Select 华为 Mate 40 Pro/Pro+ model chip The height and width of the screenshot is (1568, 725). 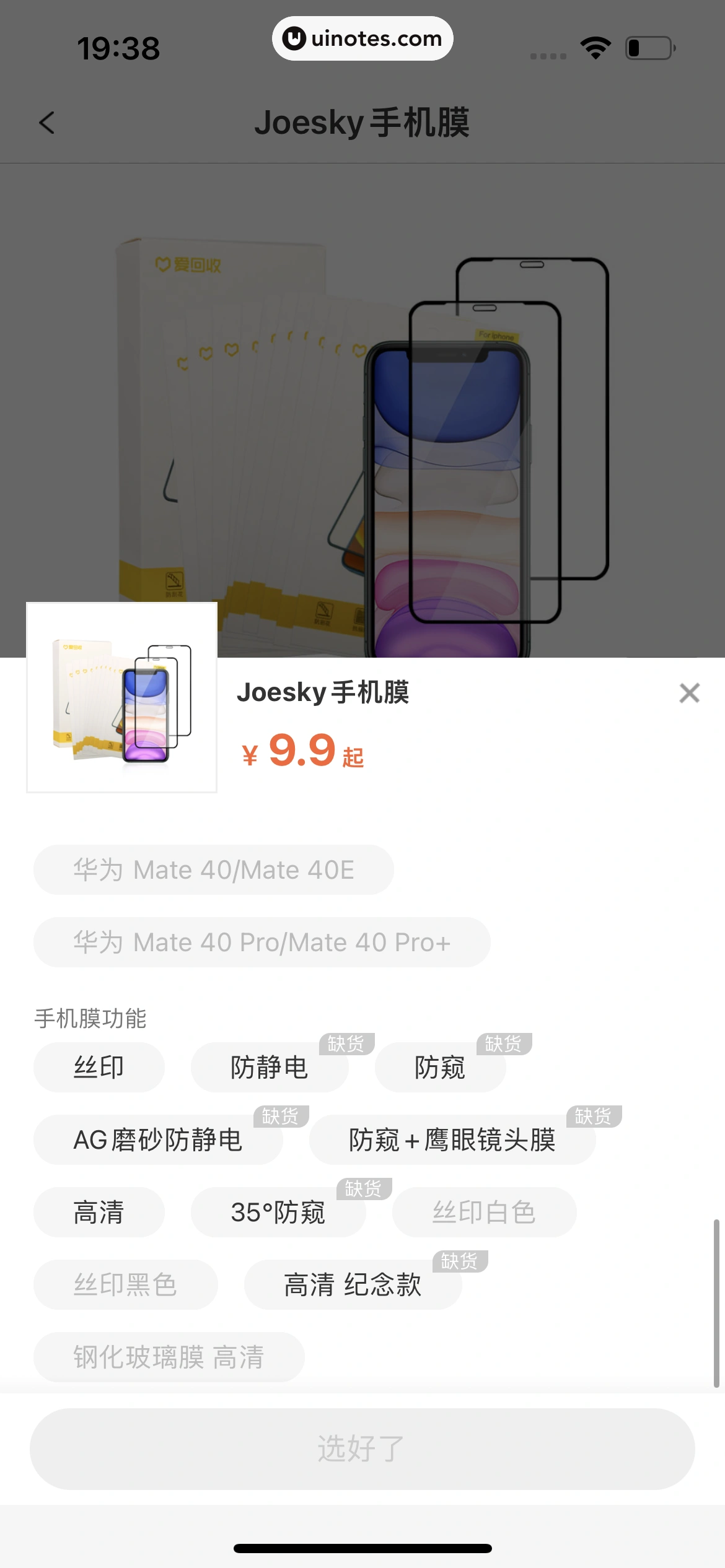261,942
